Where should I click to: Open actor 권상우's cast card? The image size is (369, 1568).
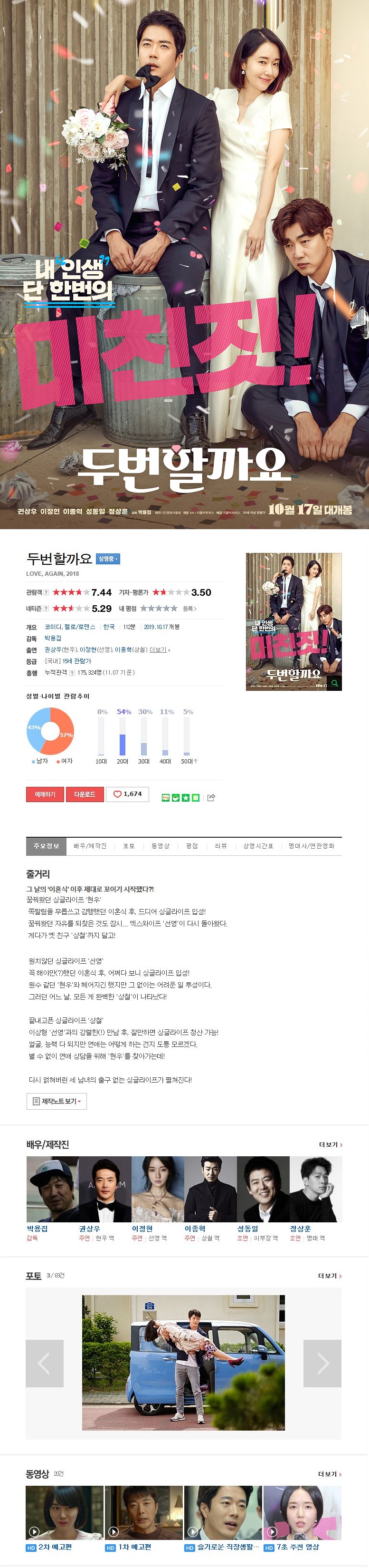104,1190
